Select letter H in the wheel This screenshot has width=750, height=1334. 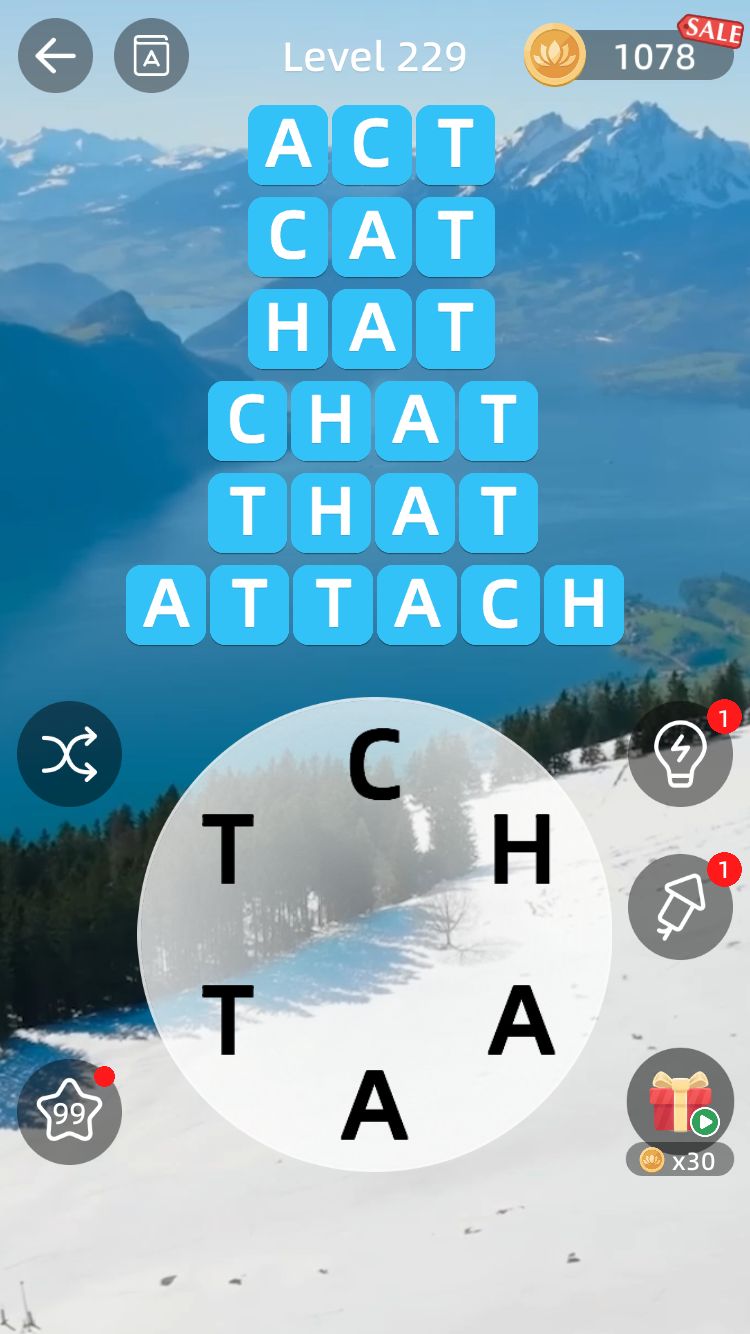point(522,850)
